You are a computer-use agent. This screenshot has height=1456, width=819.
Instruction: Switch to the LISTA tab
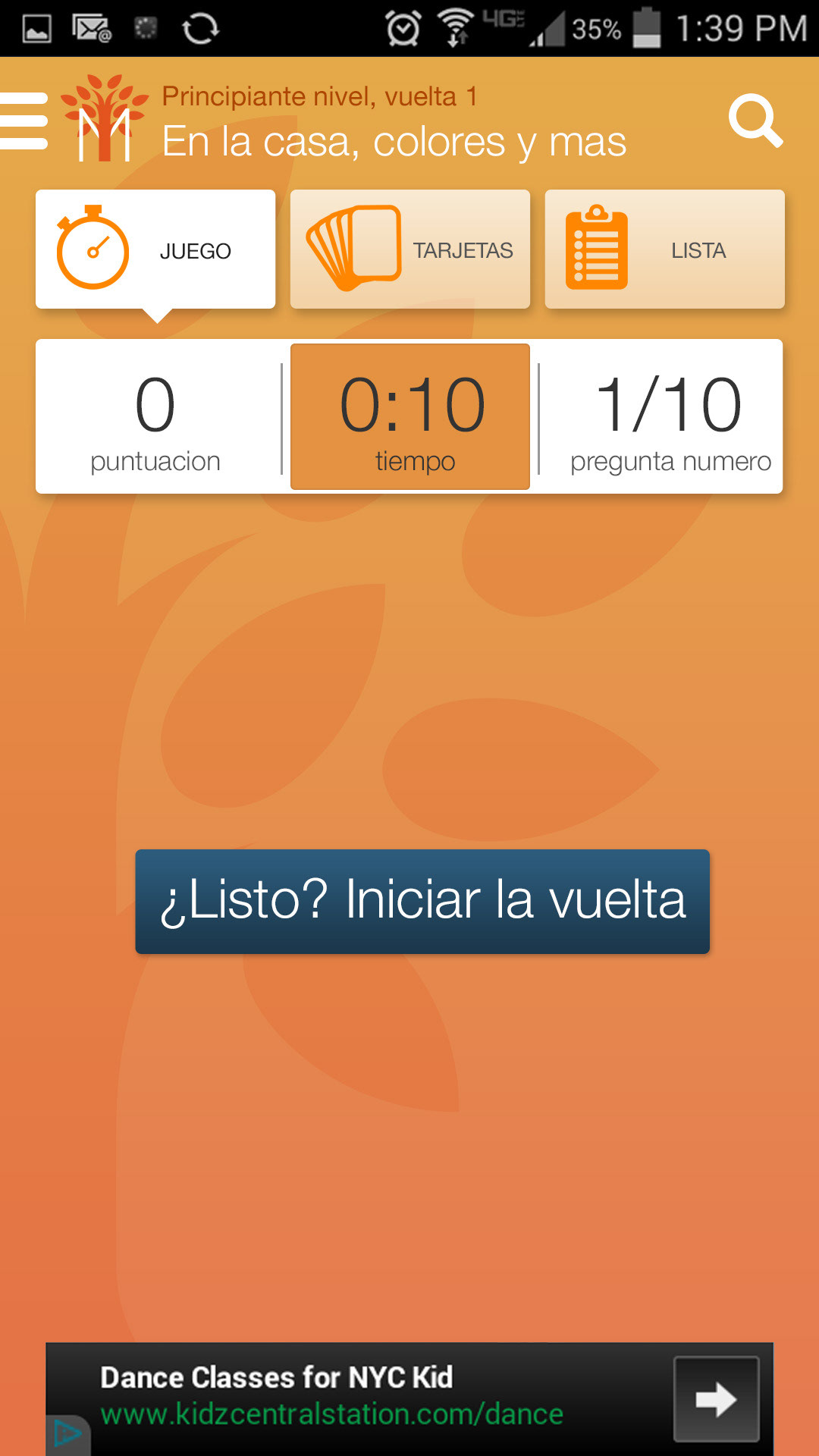[664, 249]
